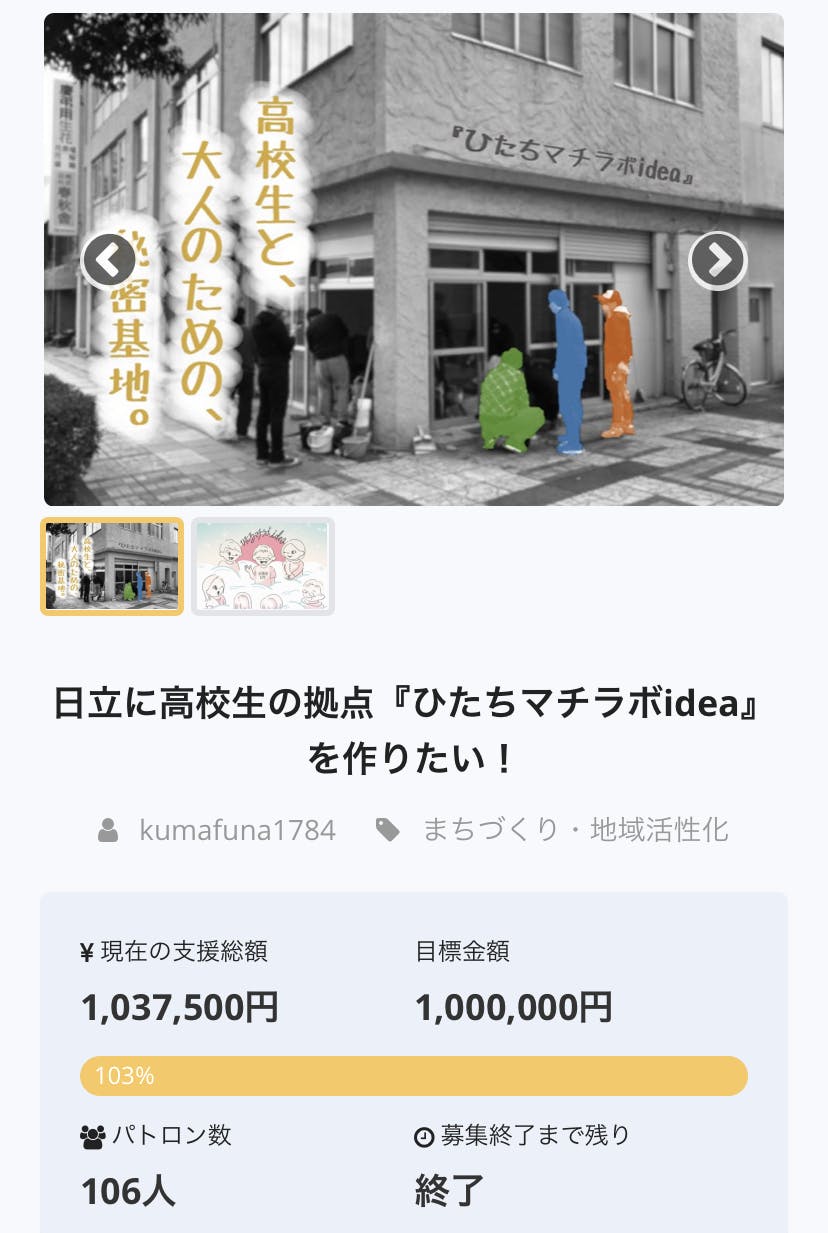Screen dimensions: 828x1233
Task: Select the building photo thumbnail
Action: coord(112,566)
